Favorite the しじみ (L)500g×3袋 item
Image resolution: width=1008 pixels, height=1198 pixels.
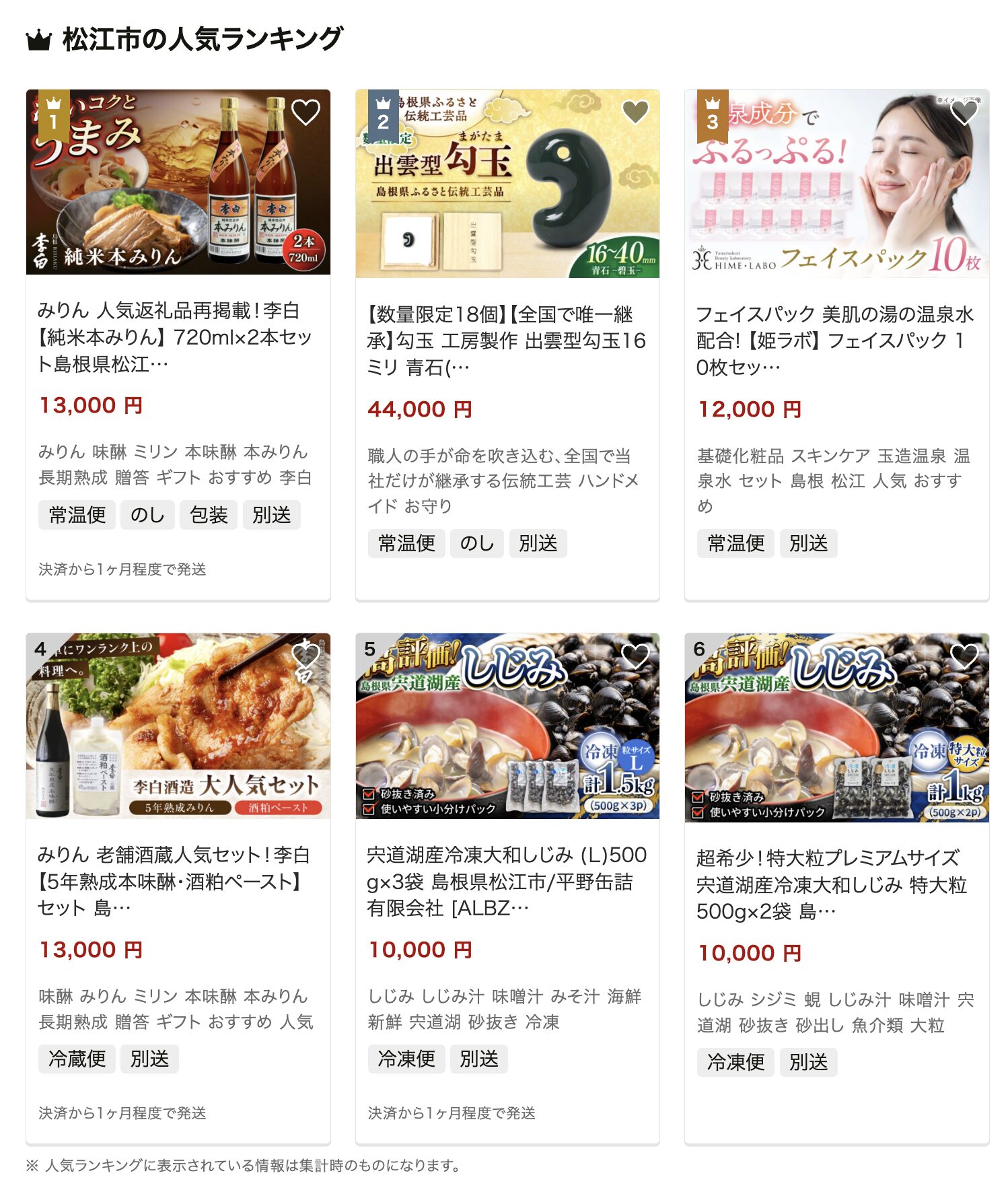635,656
